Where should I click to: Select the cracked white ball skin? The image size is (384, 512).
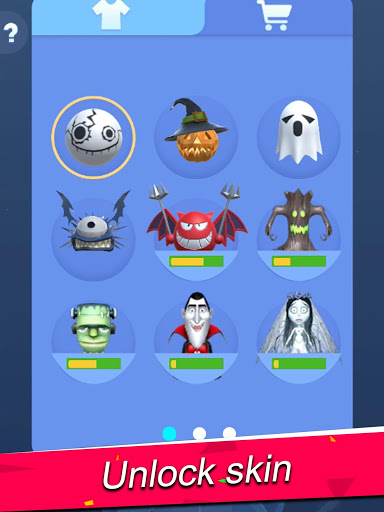(x=93, y=137)
